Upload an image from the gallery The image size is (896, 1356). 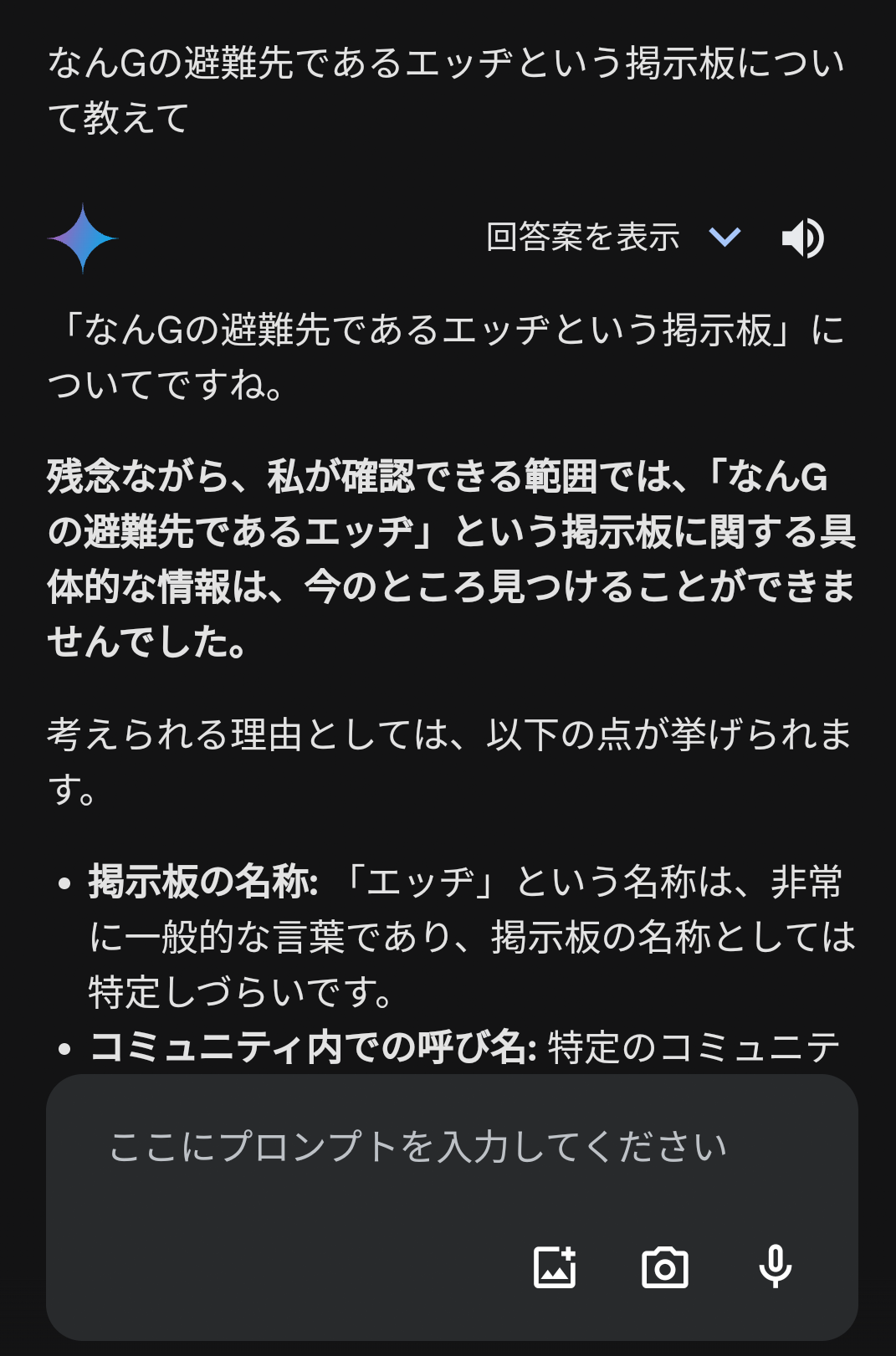click(x=556, y=1266)
